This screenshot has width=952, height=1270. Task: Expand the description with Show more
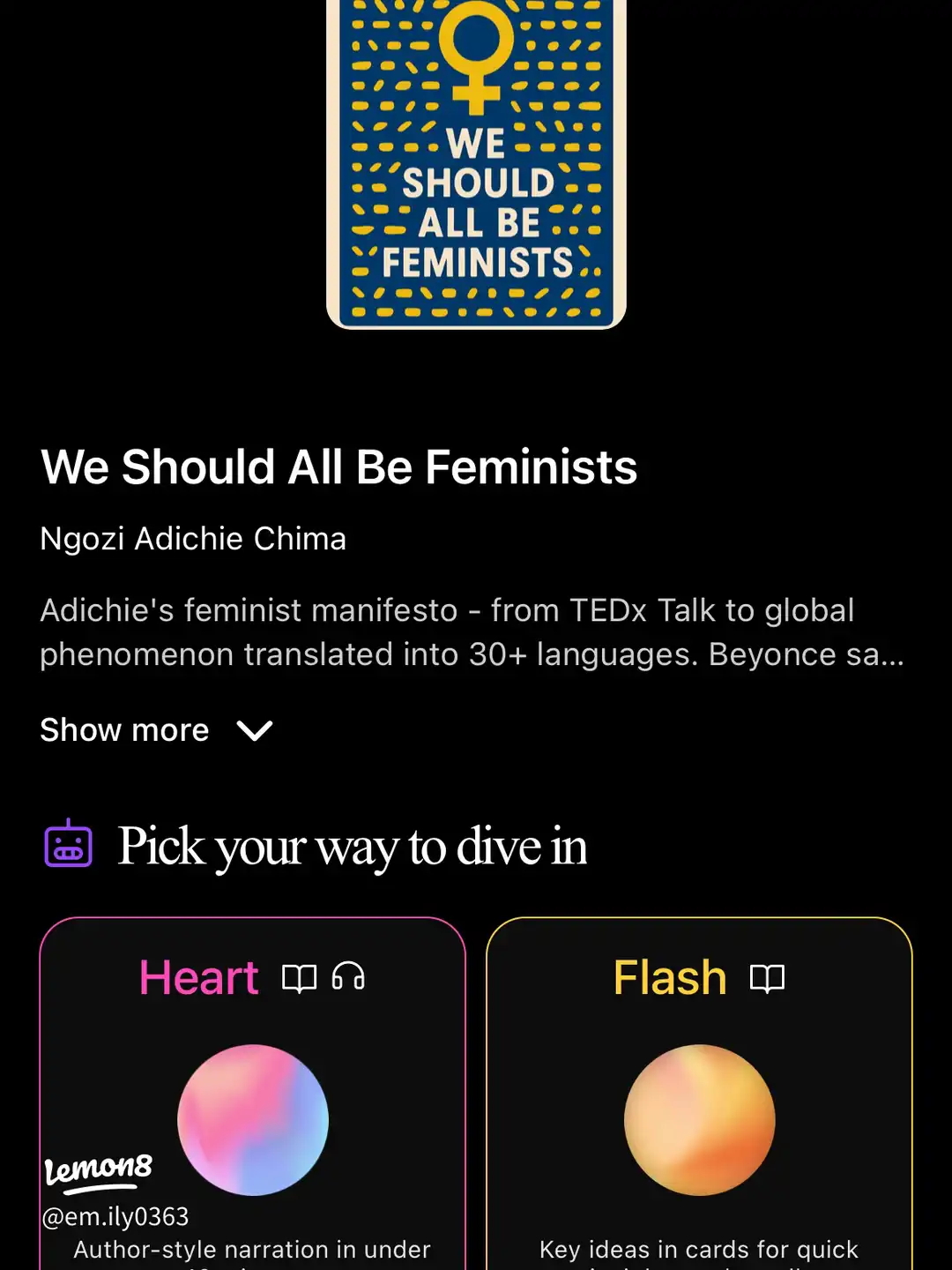[156, 730]
